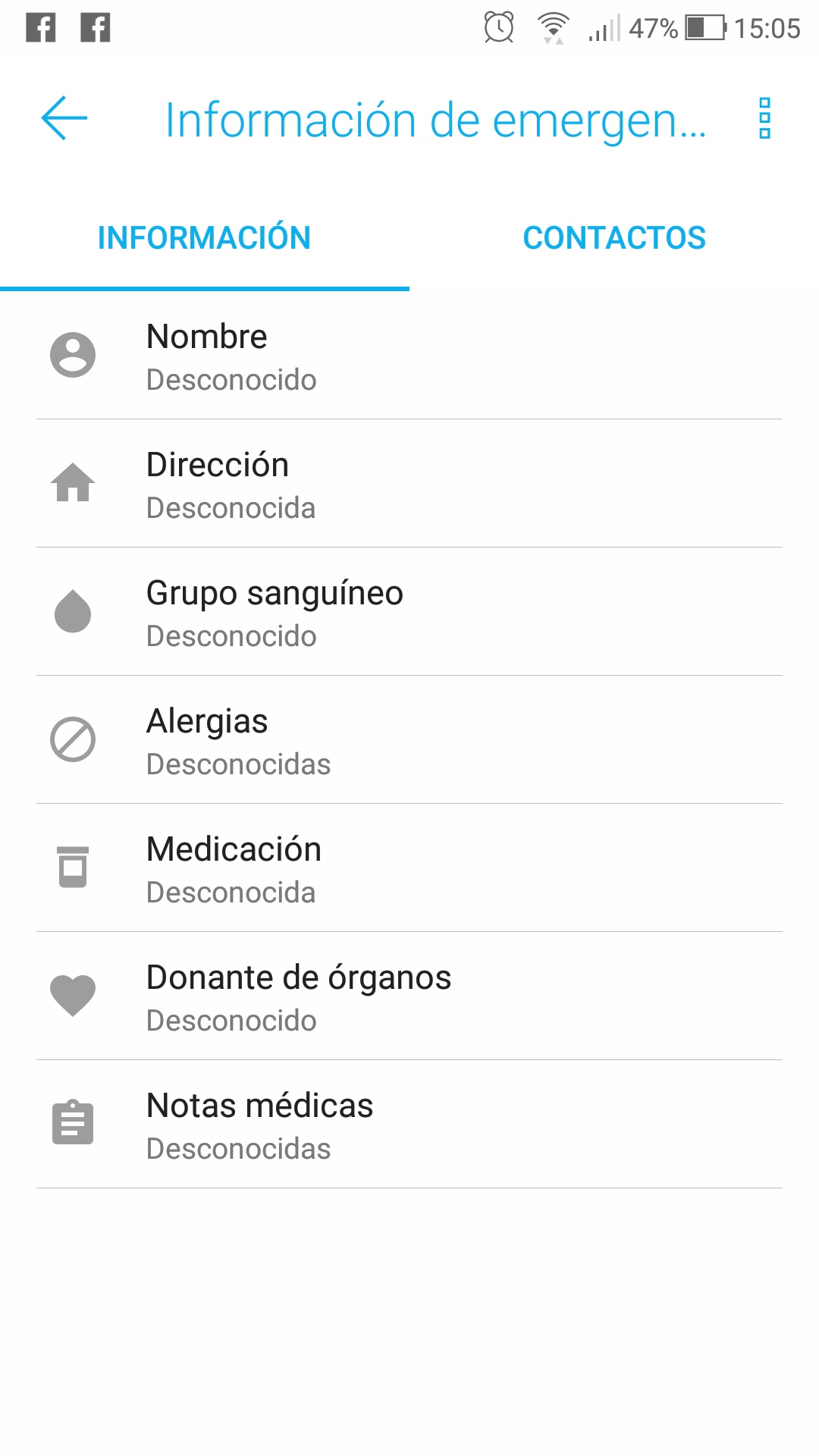Switch to the Contactos tab
819x1456 pixels.
tap(614, 238)
